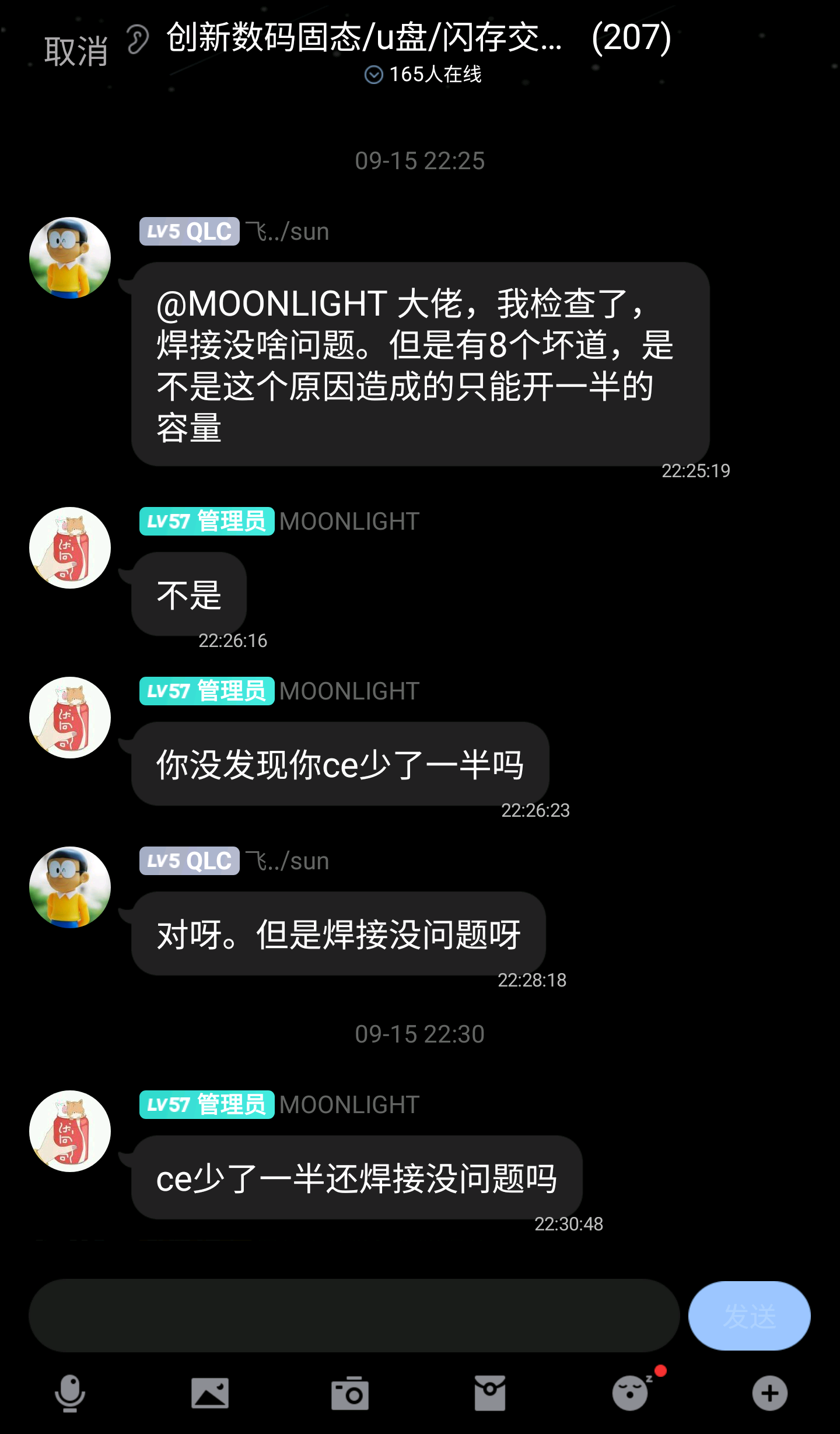Open the group title 创新数码固态/u盘/闪存交…
Viewport: 840px width, 1434px height.
(x=364, y=37)
